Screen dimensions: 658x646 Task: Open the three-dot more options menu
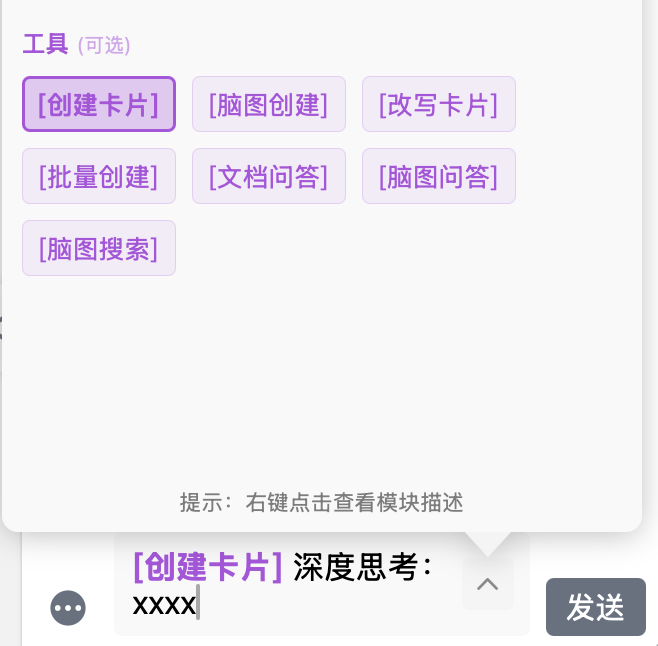pos(68,607)
